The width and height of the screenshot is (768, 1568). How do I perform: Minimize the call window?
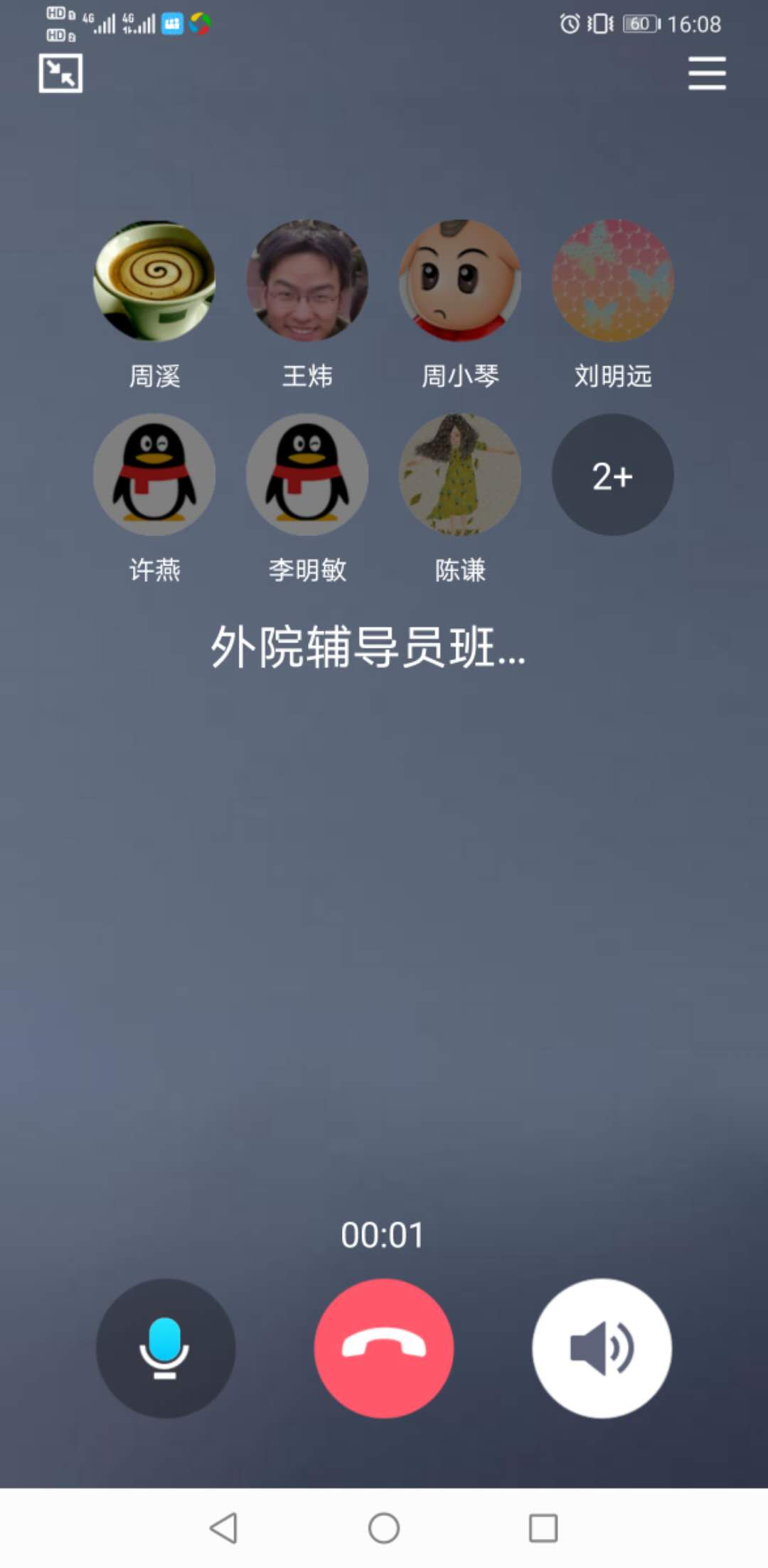click(x=60, y=73)
